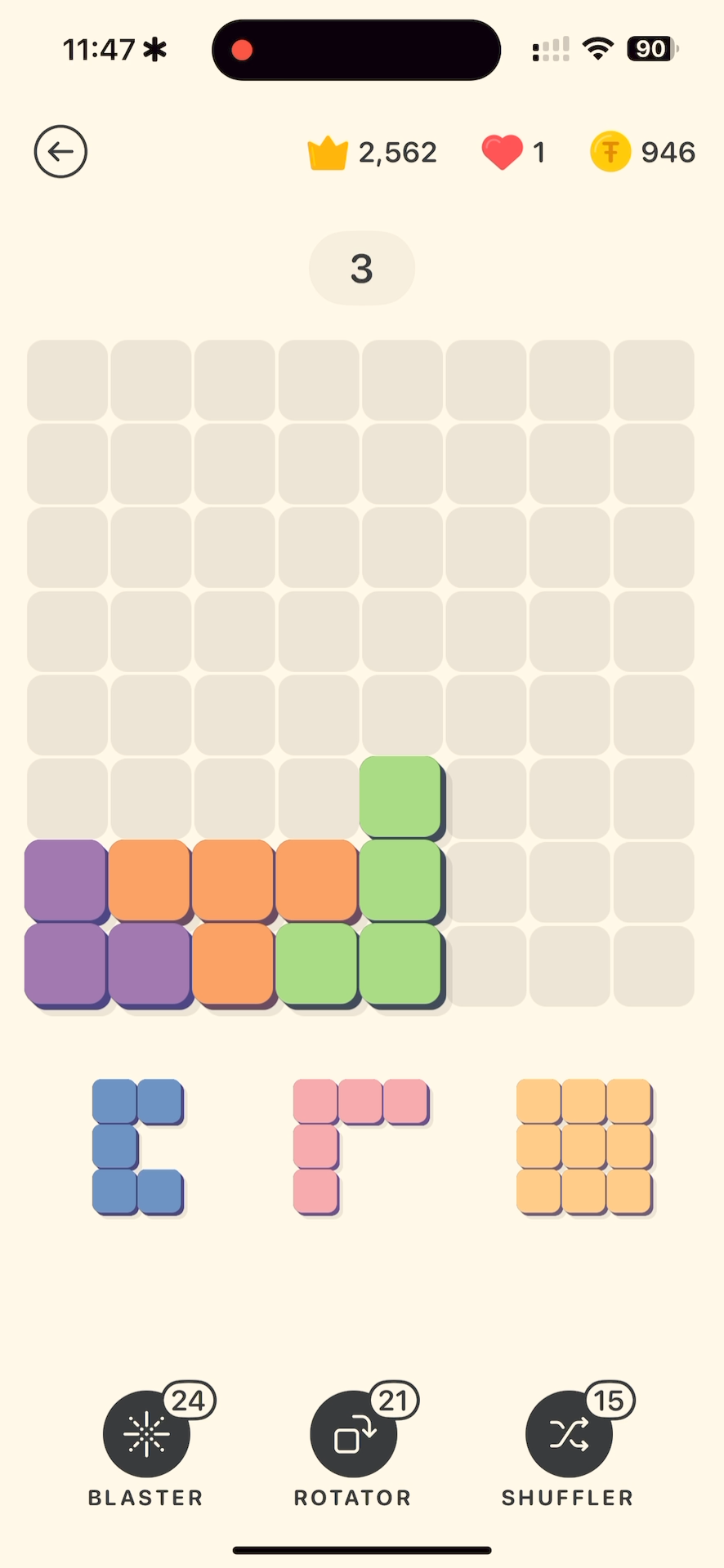Open the coin balance showing 946

[643, 152]
